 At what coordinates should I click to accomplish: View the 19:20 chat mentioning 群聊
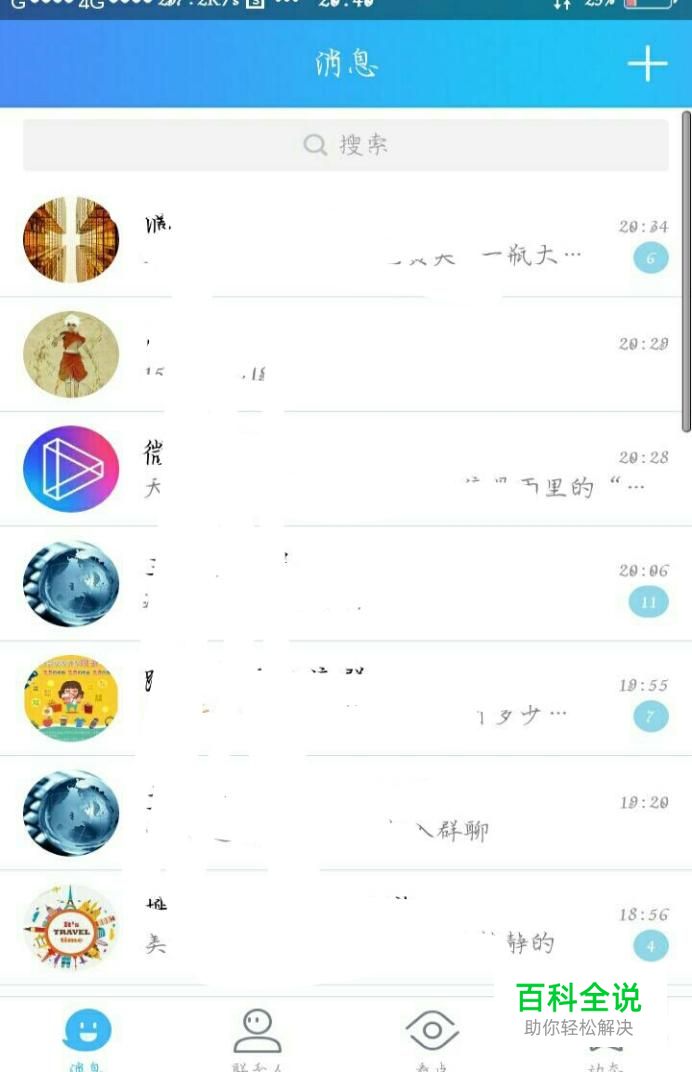(x=345, y=813)
